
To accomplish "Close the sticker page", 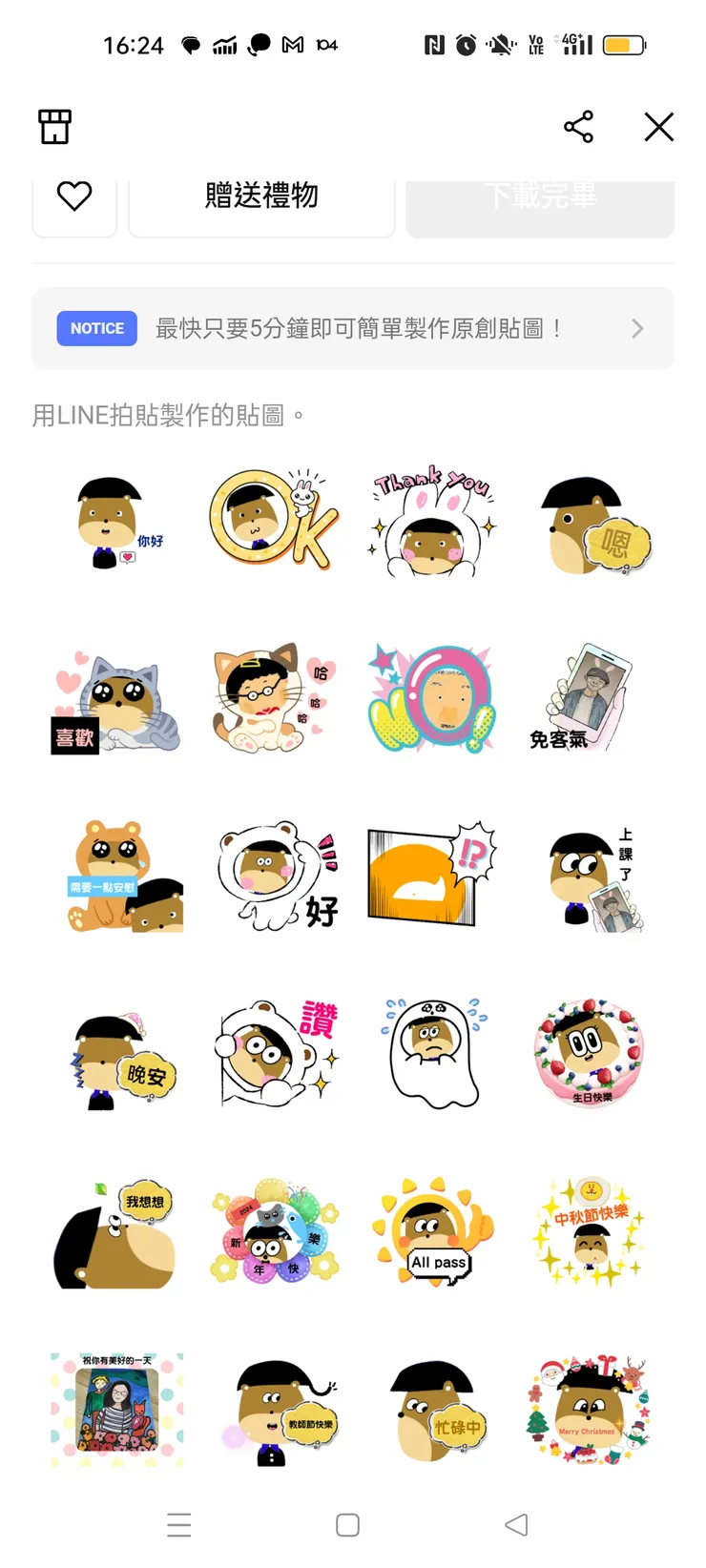I will click(658, 127).
